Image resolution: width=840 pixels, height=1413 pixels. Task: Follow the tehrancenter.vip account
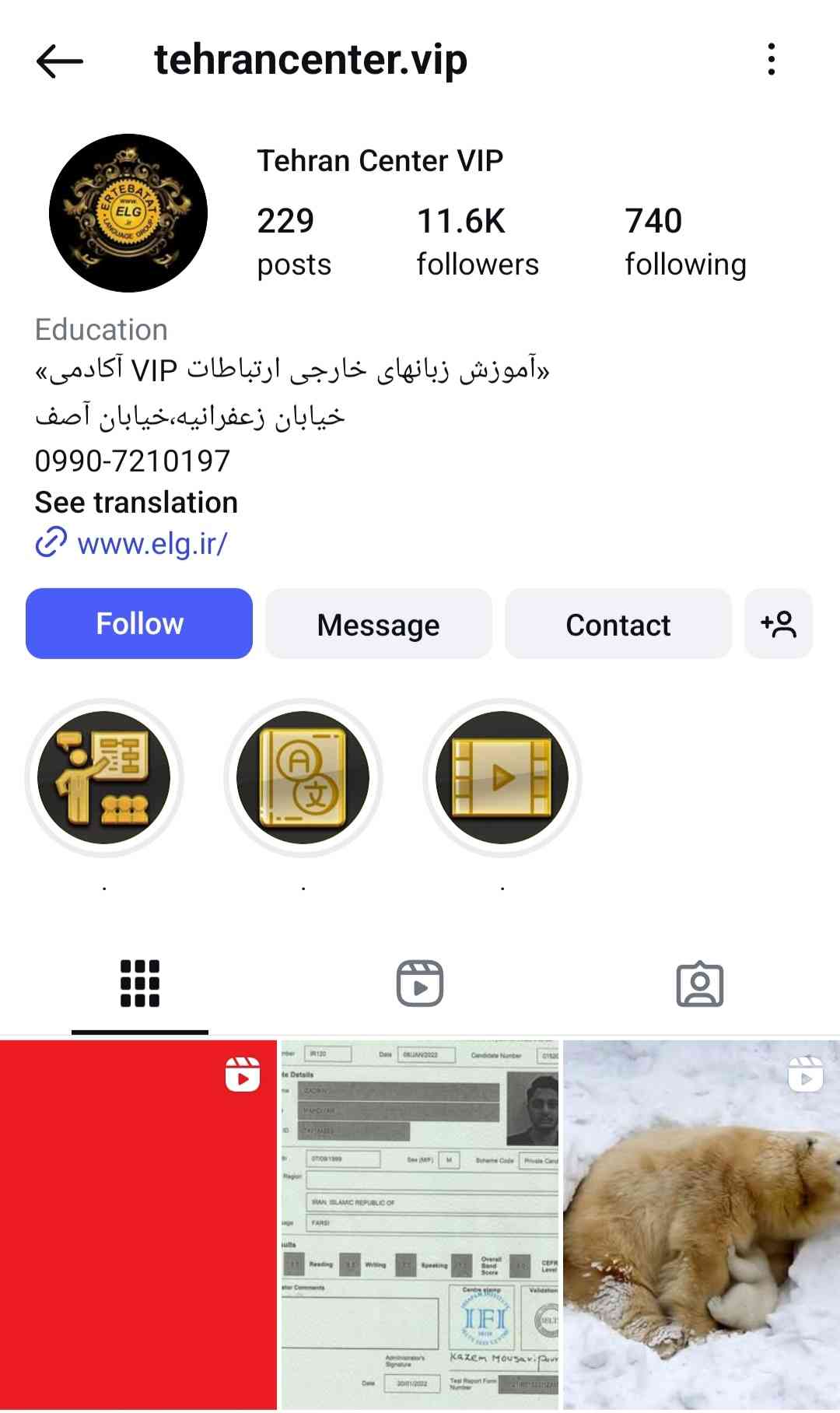pos(139,624)
